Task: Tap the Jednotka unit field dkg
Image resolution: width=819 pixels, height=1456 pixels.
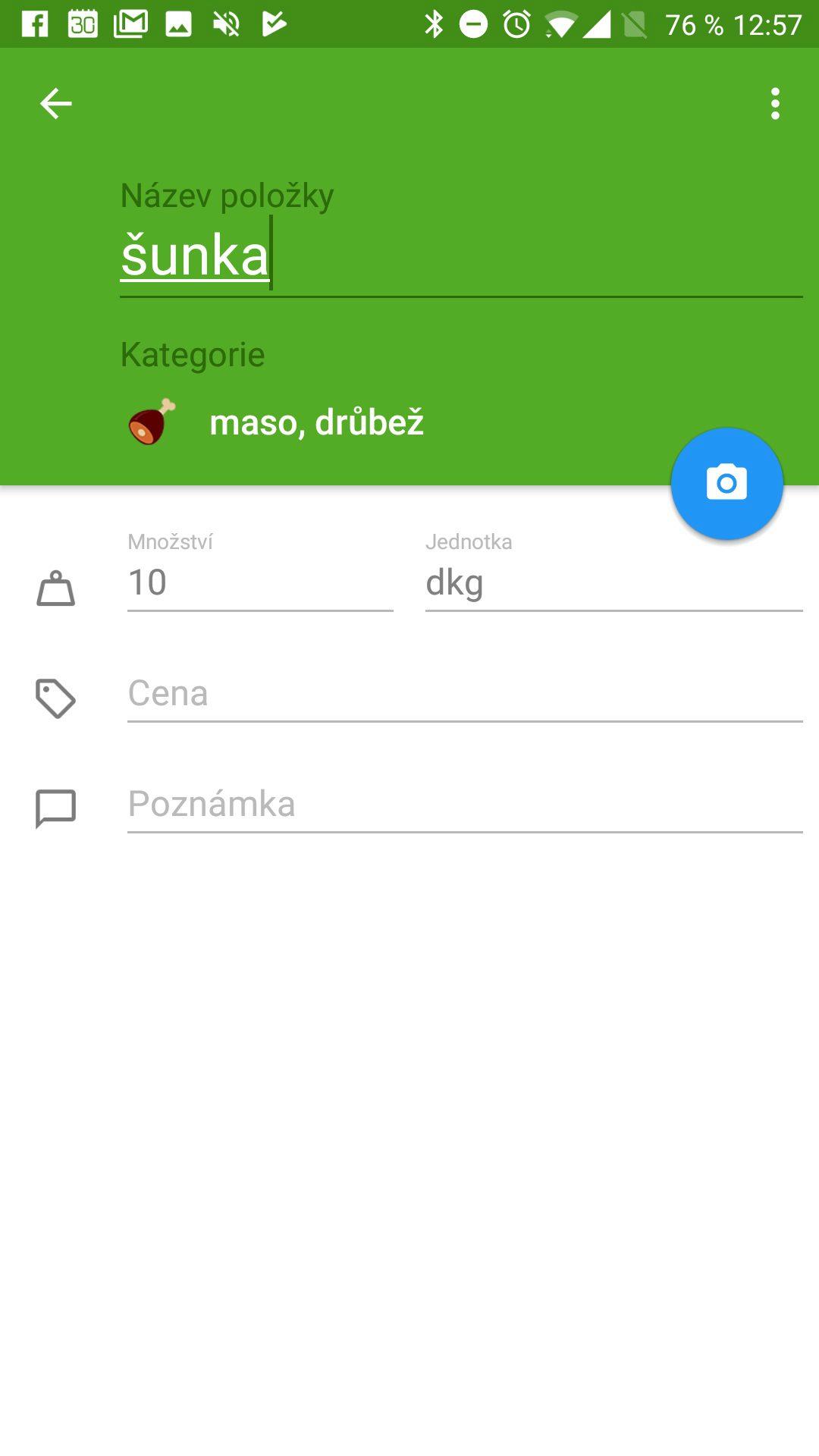Action: pos(613,582)
